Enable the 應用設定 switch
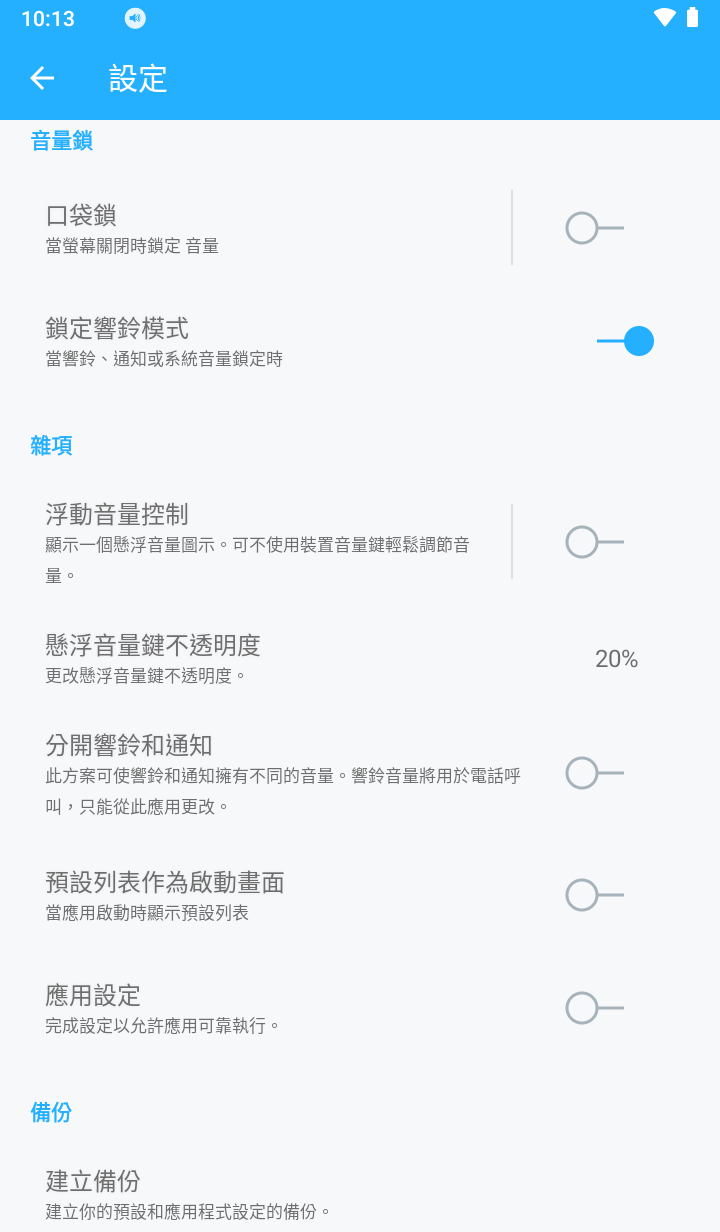Screen dimensions: 720x1232 click(594, 1007)
